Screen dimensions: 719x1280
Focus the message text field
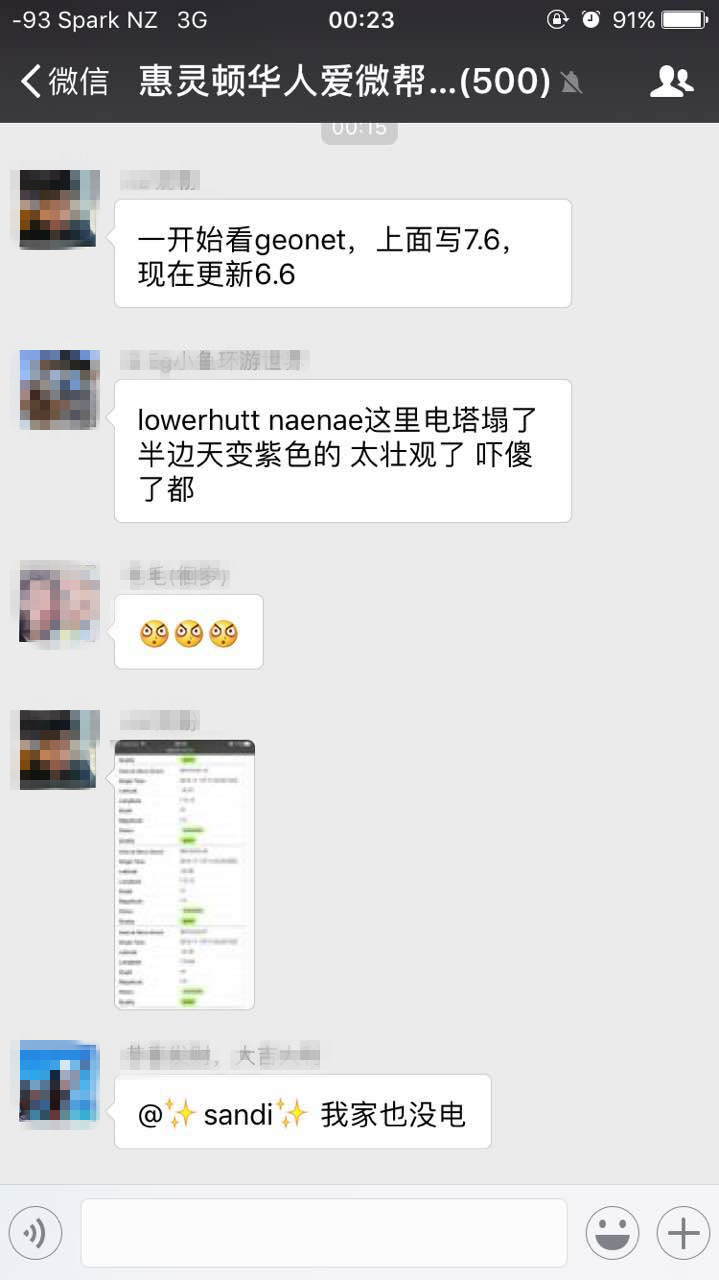(323, 1232)
